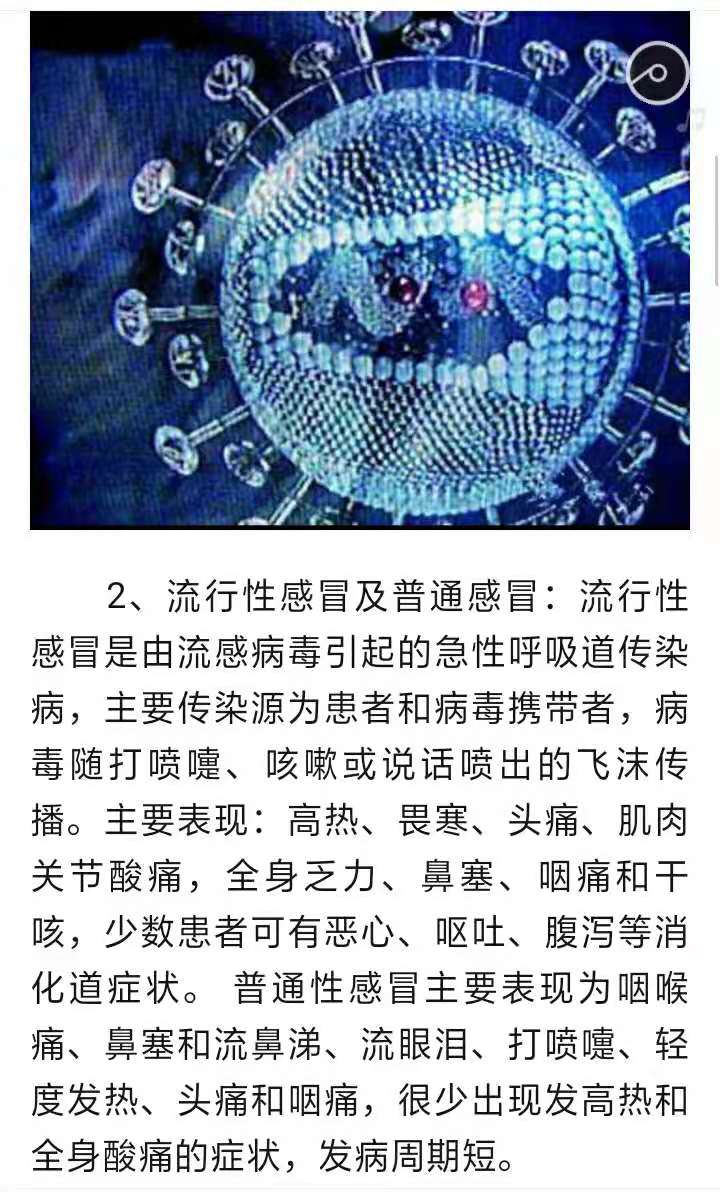Image resolution: width=720 pixels, height=1192 pixels.
Task: Toggle the background music disc button
Action: click(x=658, y=72)
